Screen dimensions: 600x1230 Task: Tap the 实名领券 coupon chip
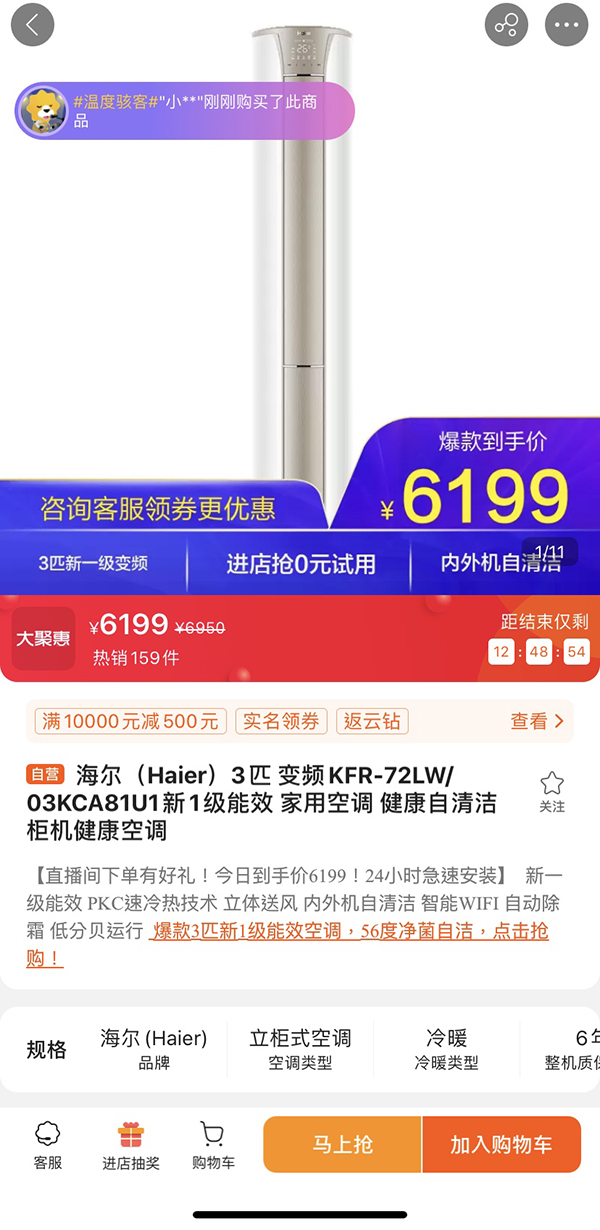click(282, 721)
